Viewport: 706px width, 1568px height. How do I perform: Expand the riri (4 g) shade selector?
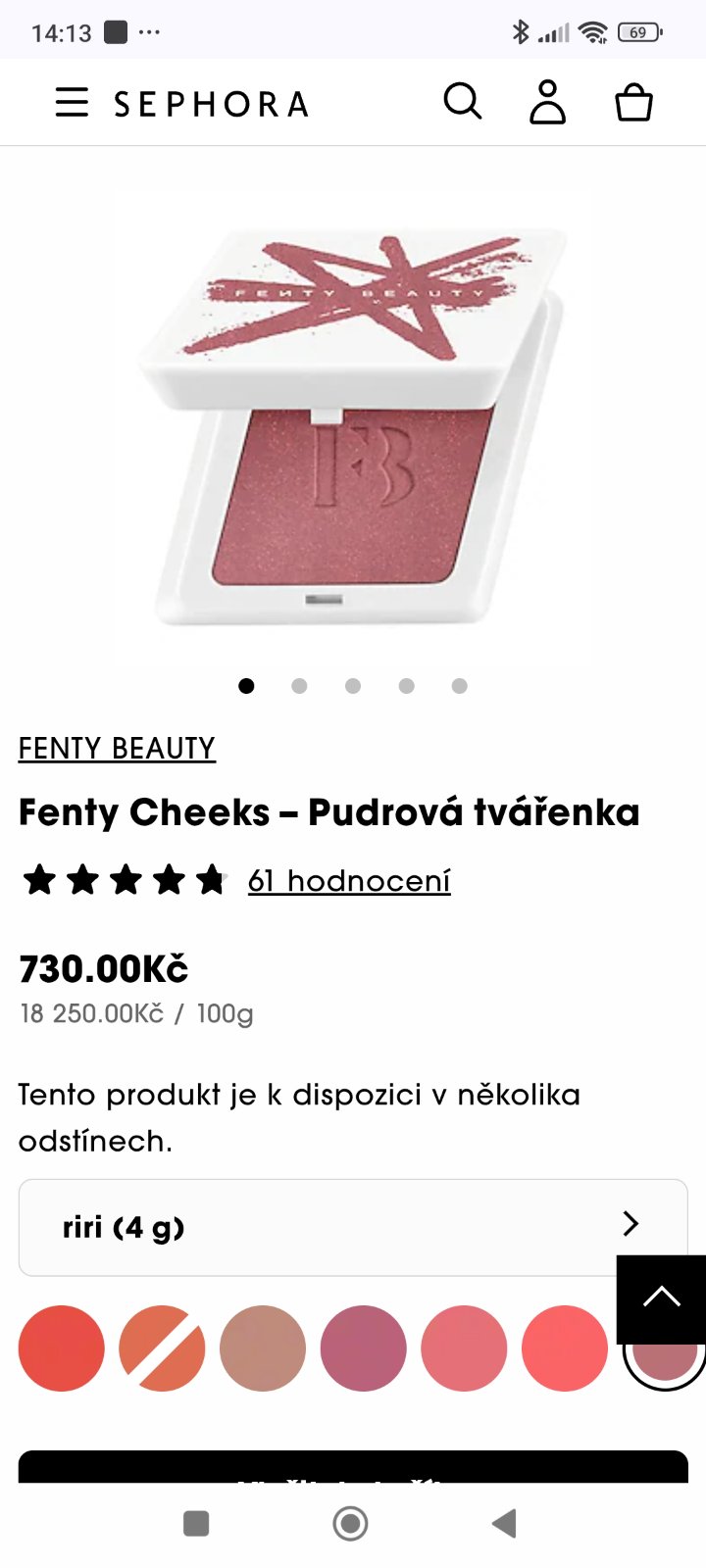353,1227
